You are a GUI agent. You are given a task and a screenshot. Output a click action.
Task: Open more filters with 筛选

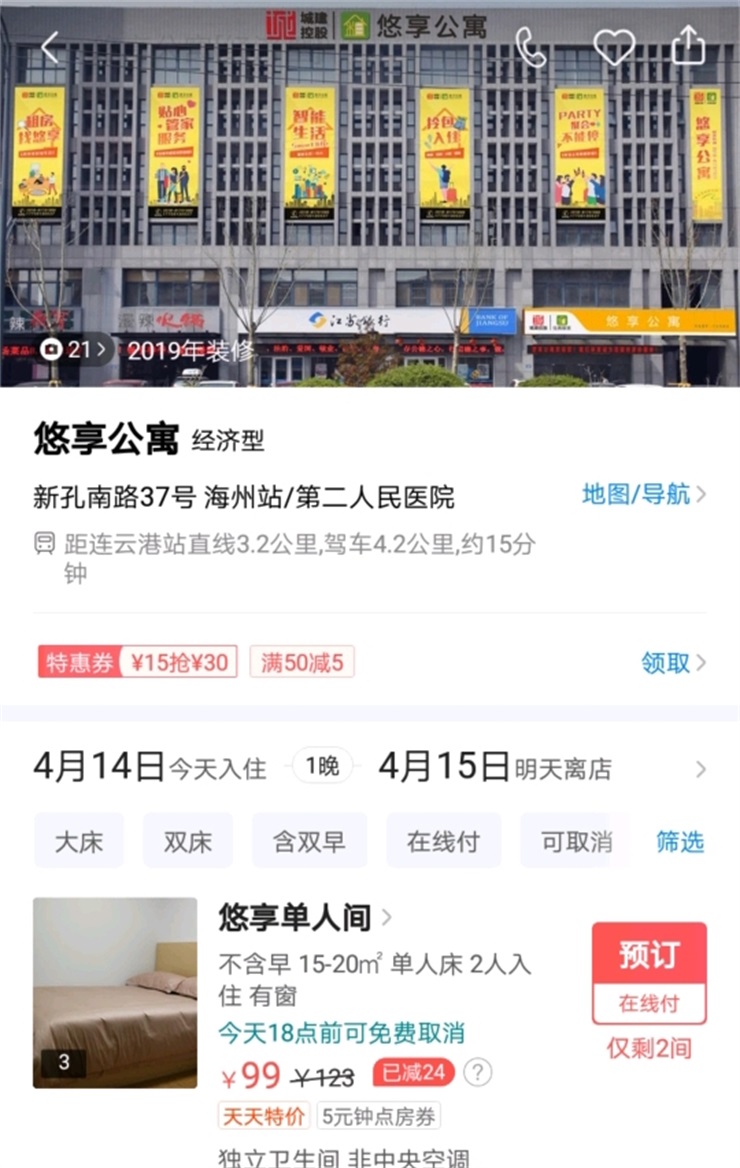point(680,841)
